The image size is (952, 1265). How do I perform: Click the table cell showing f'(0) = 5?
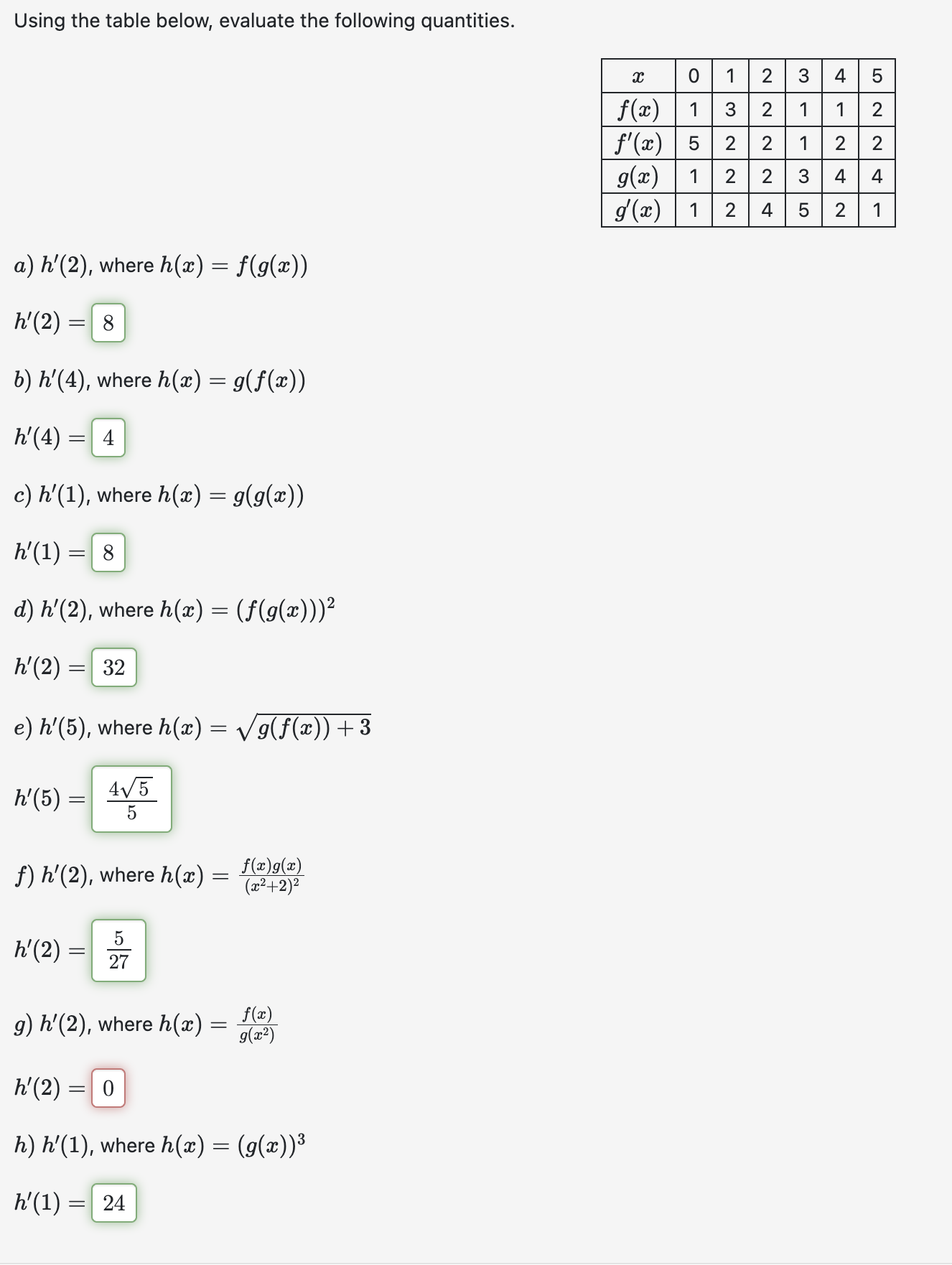coord(692,143)
